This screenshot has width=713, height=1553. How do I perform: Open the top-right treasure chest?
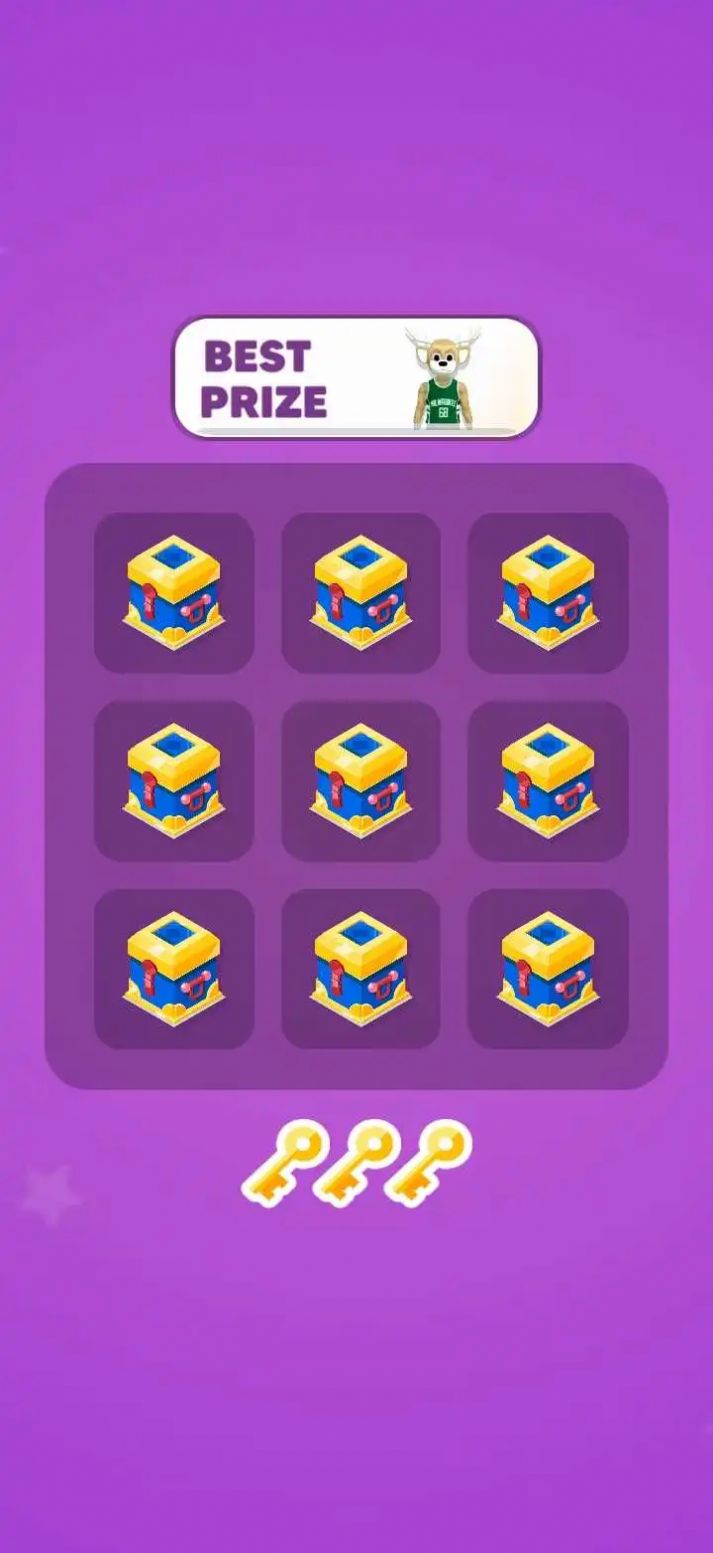548,593
